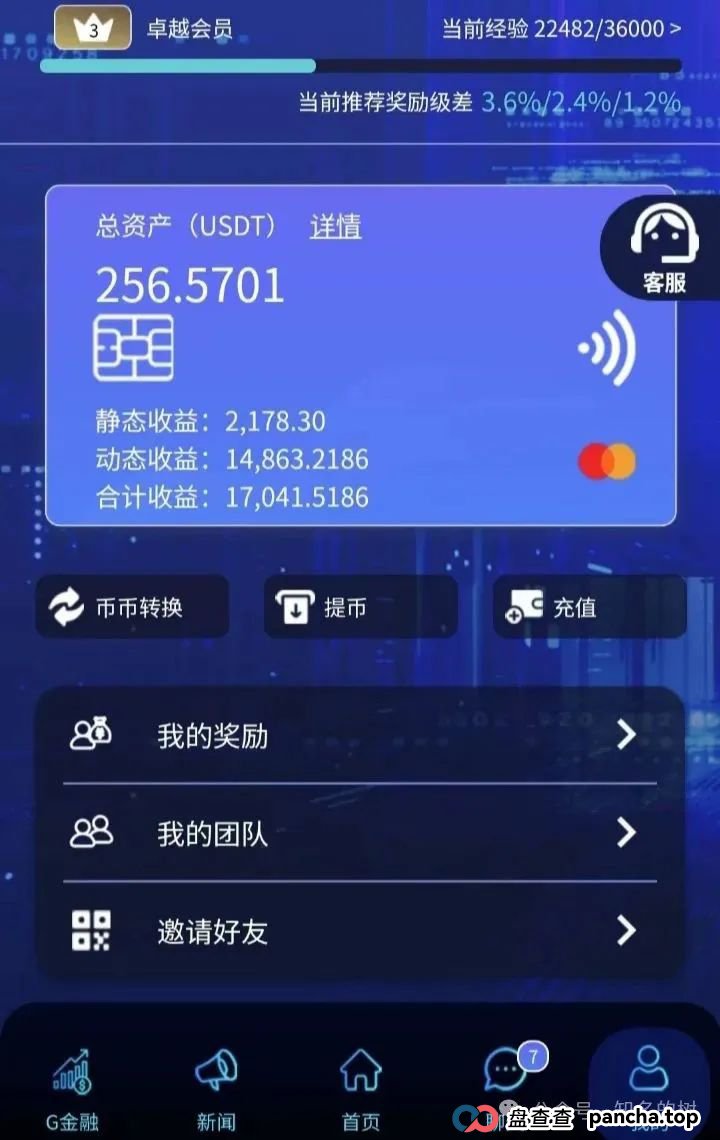720x1140 pixels.
Task: Click the QR code icon beside 邀请好友
Action: point(92,932)
